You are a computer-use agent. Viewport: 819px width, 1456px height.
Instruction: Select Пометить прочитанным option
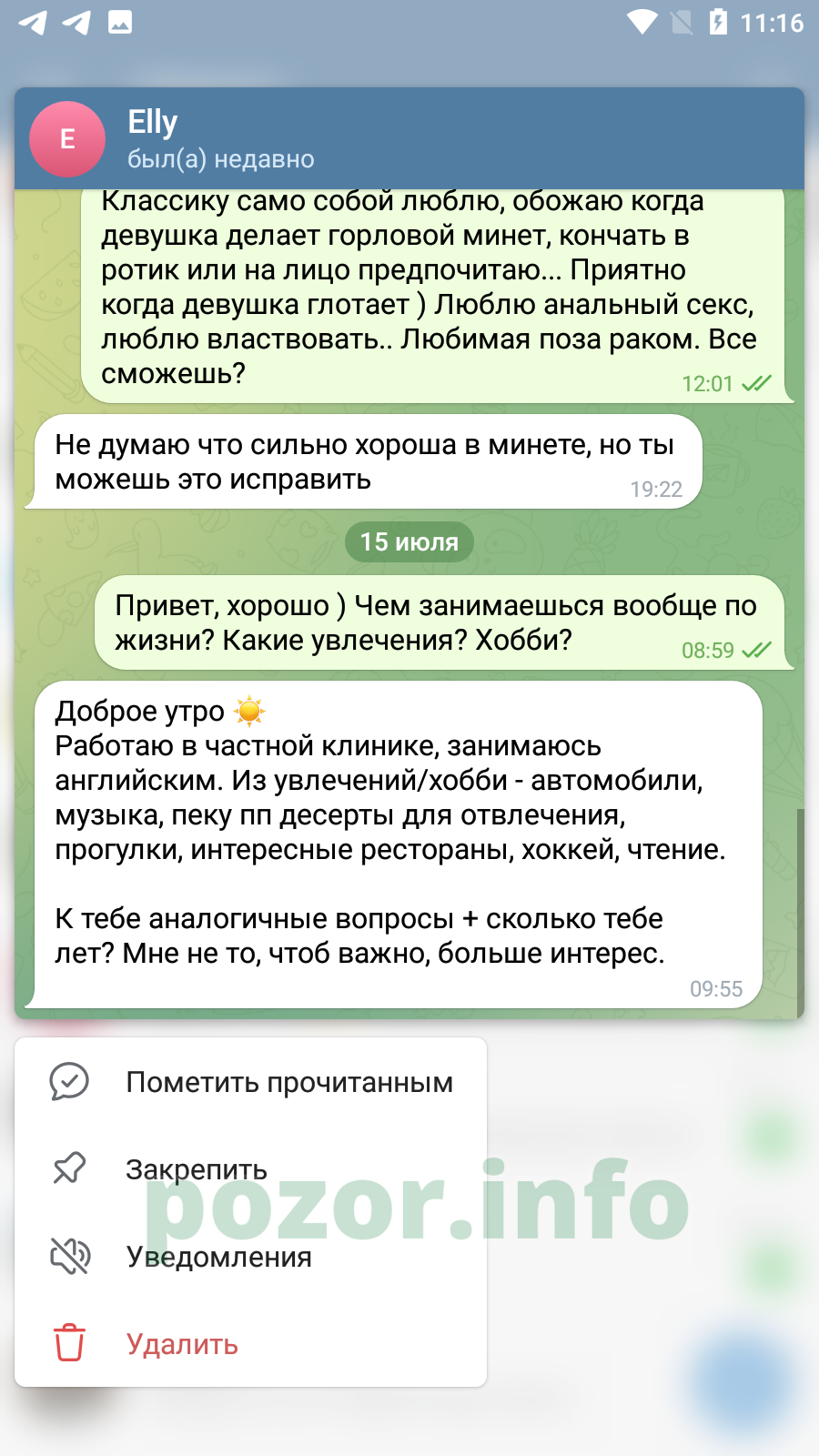coord(250,1082)
